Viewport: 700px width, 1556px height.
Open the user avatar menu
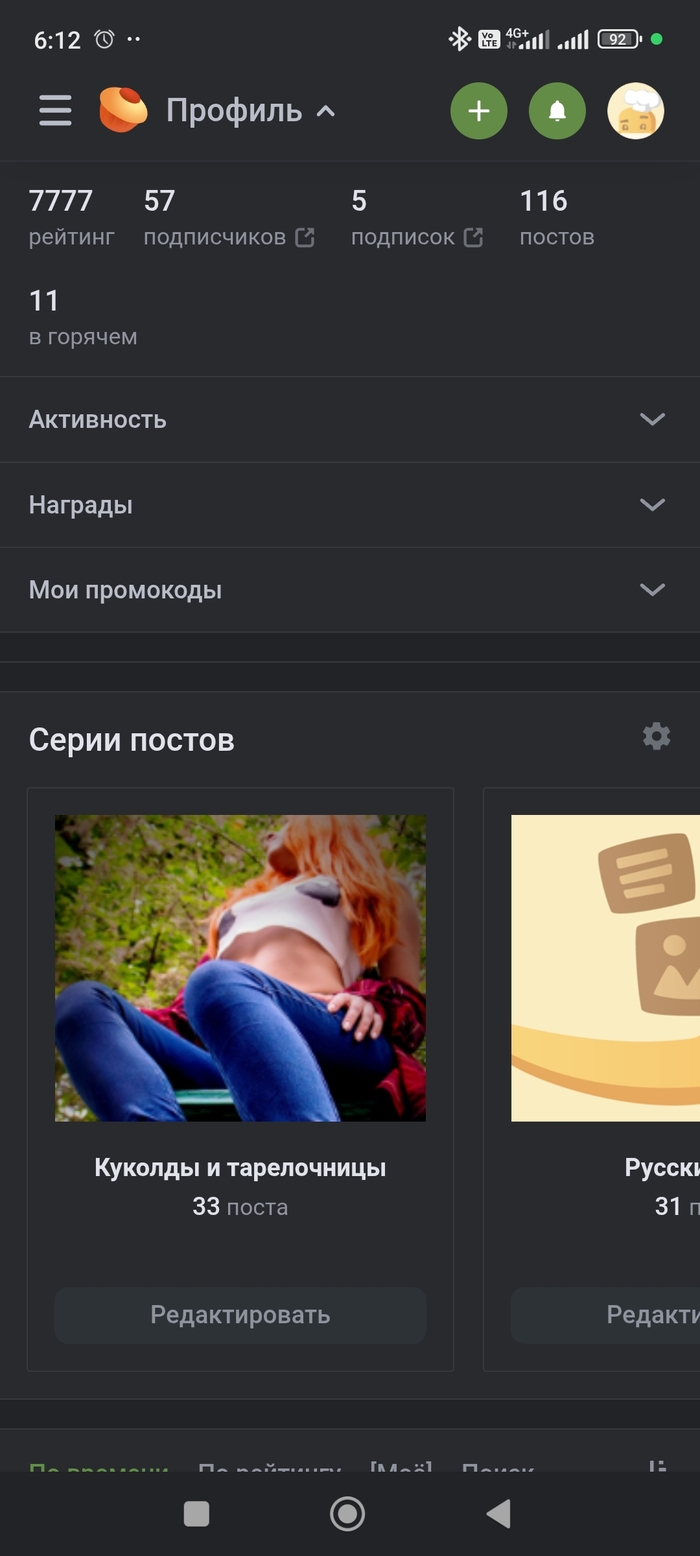pos(635,111)
